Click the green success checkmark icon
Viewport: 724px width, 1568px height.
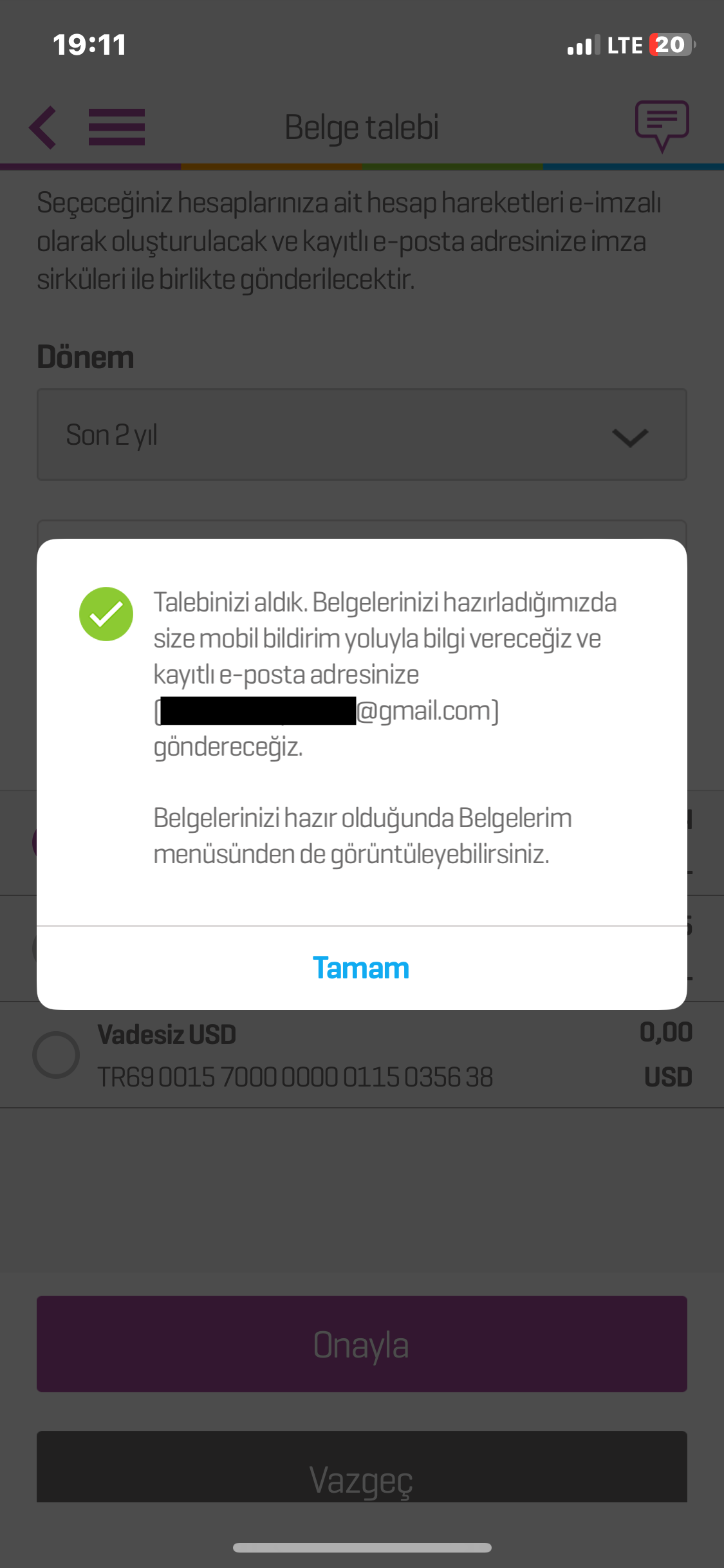(106, 613)
